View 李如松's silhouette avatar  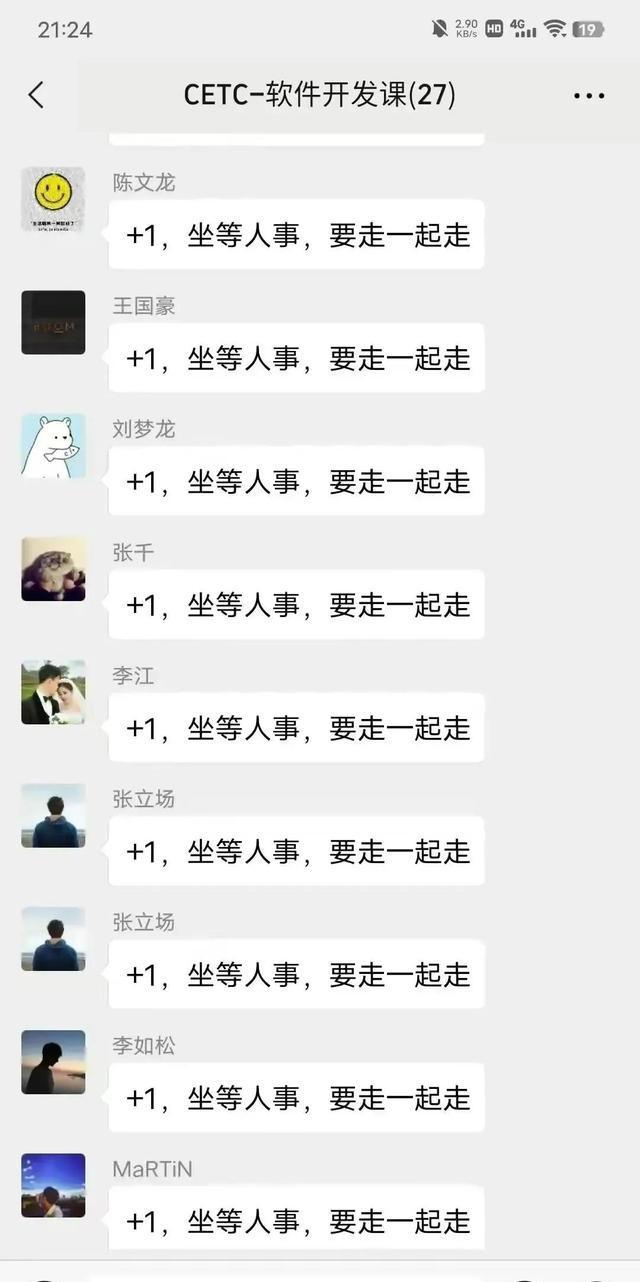(x=53, y=1062)
